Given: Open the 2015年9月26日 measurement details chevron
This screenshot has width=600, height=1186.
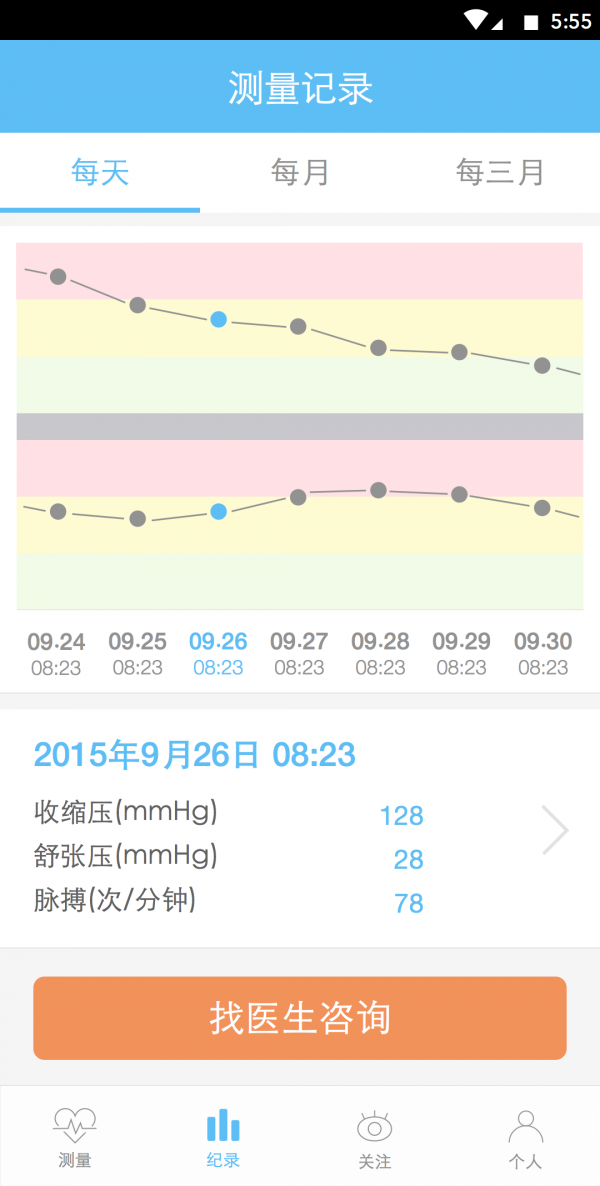Looking at the screenshot, I should [x=555, y=830].
